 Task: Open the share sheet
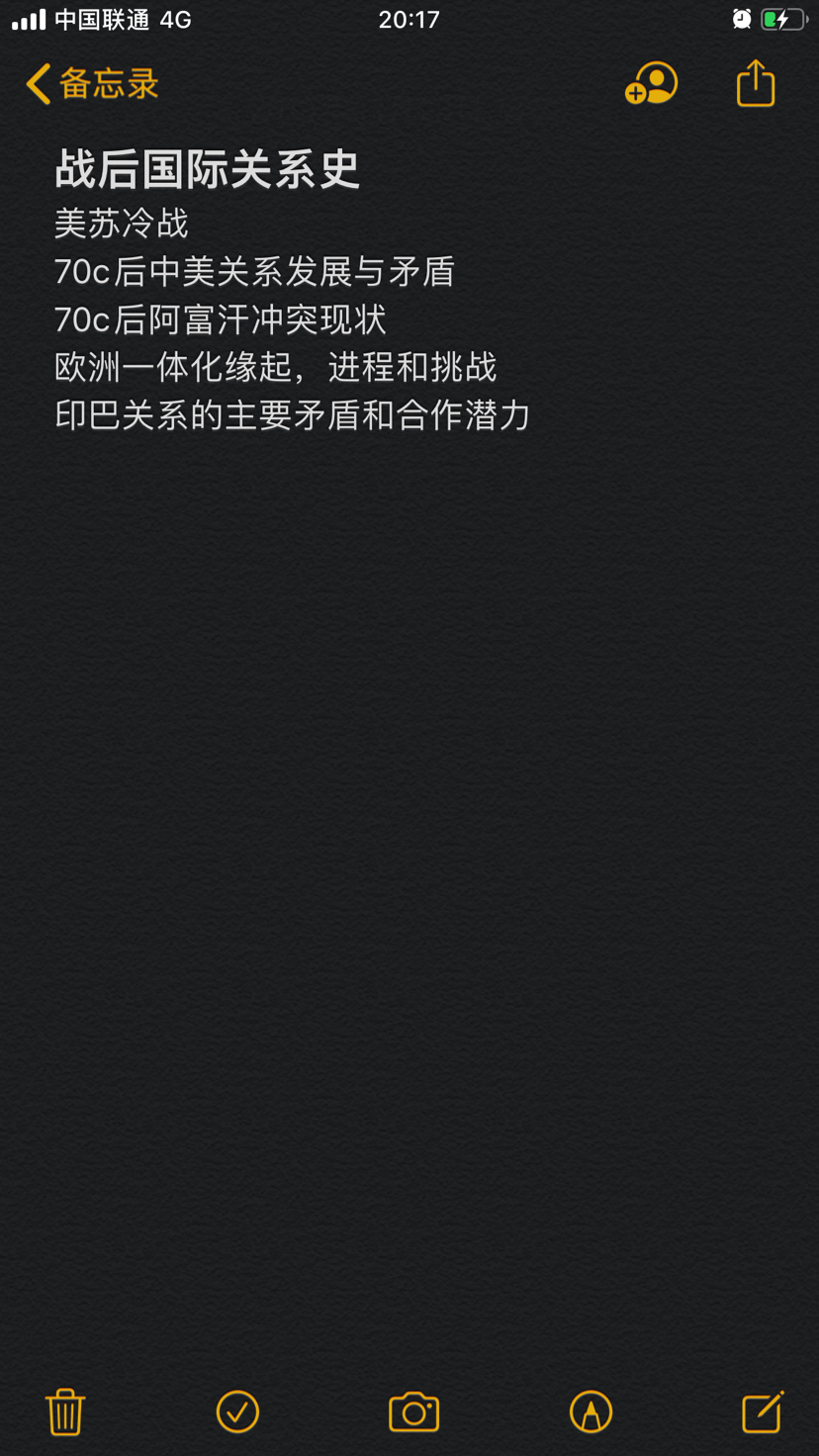point(756,83)
